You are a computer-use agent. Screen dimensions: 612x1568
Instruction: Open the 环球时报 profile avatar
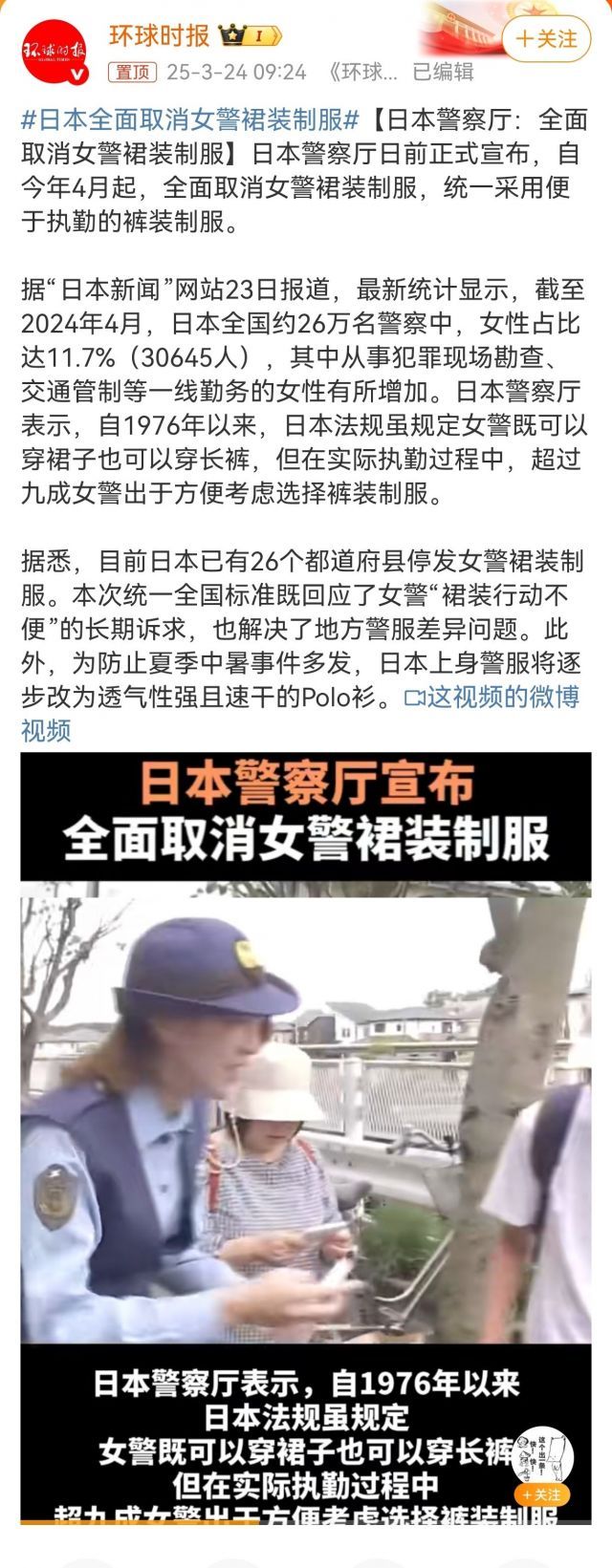point(55,53)
